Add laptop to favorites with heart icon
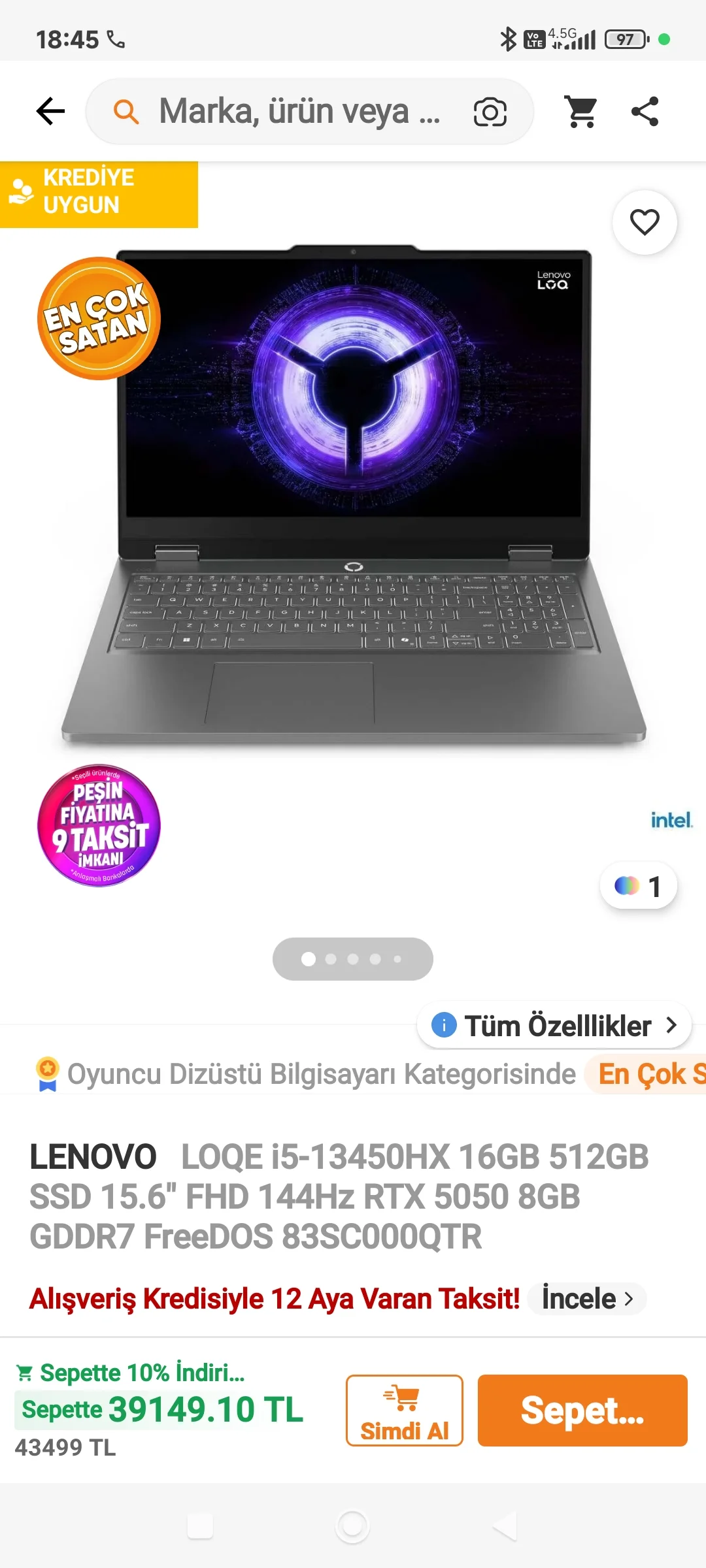 pyautogui.click(x=645, y=222)
